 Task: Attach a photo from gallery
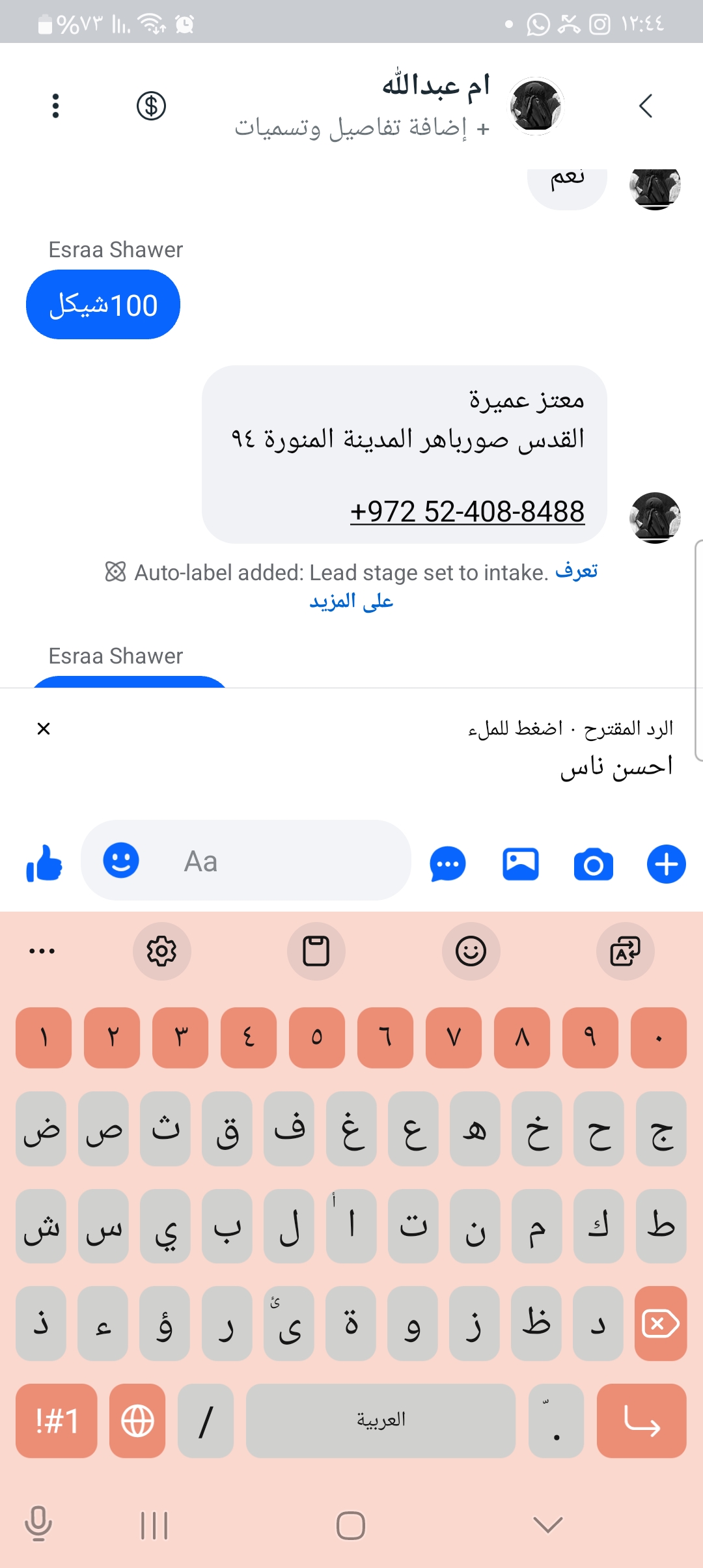click(x=521, y=865)
